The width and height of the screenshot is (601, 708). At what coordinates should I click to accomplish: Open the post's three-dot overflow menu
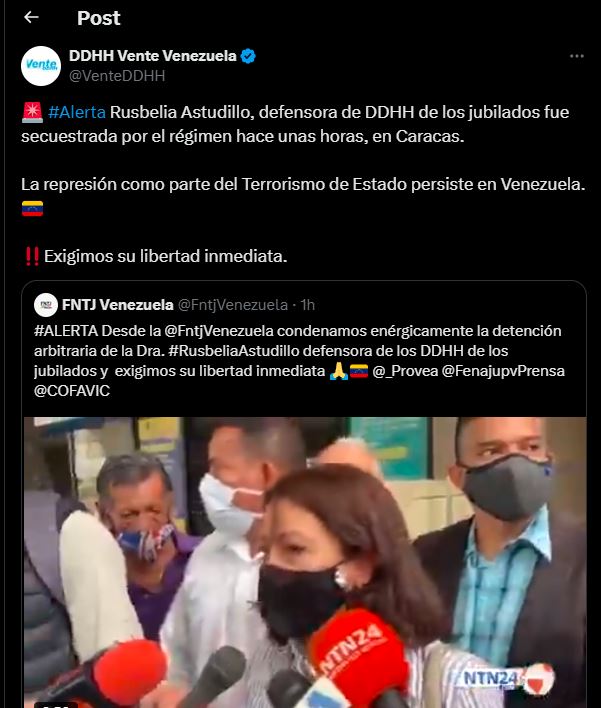click(x=576, y=57)
